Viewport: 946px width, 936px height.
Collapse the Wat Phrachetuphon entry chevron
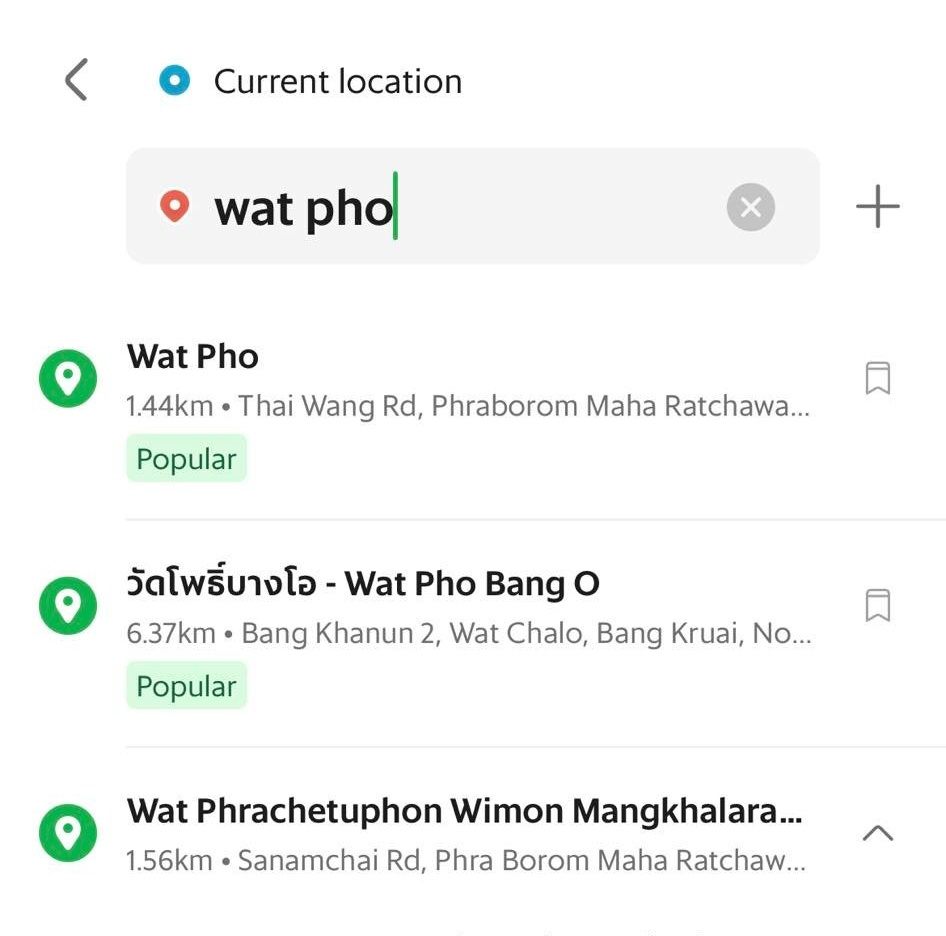pos(877,833)
